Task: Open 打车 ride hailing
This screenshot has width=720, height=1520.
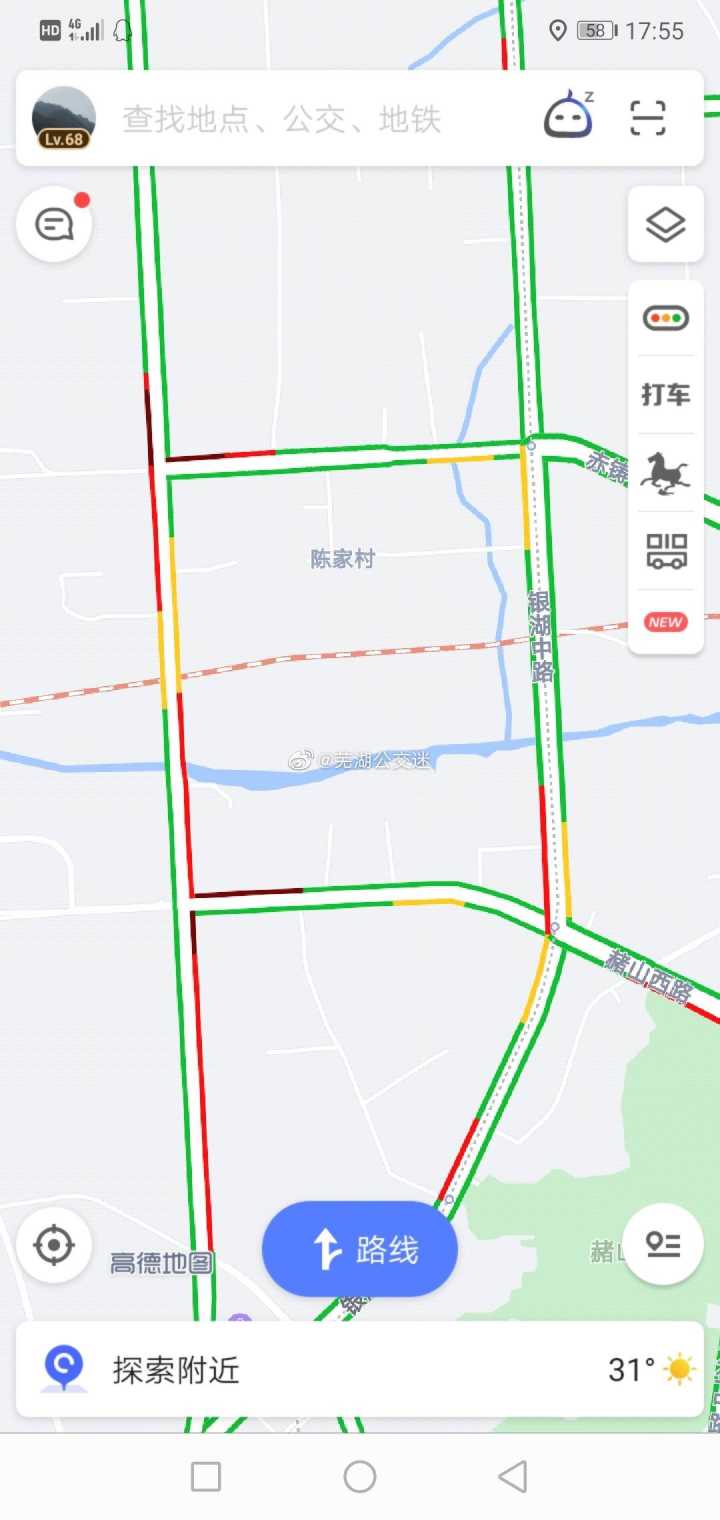Action: 665,394
